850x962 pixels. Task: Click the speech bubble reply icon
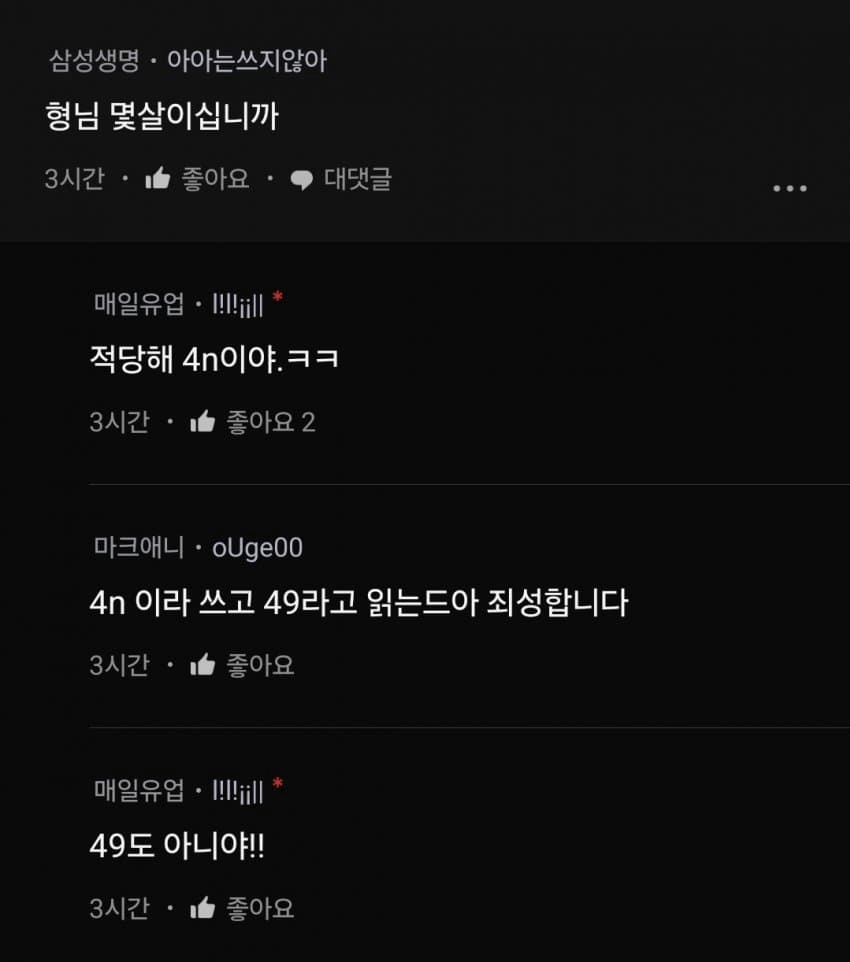tap(300, 180)
